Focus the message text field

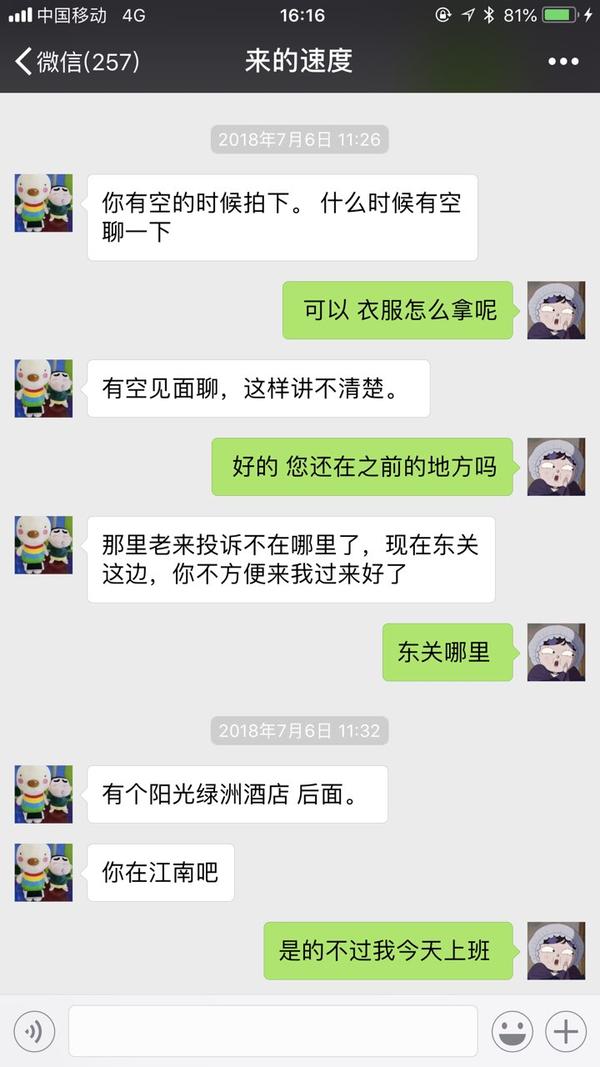click(272, 1031)
